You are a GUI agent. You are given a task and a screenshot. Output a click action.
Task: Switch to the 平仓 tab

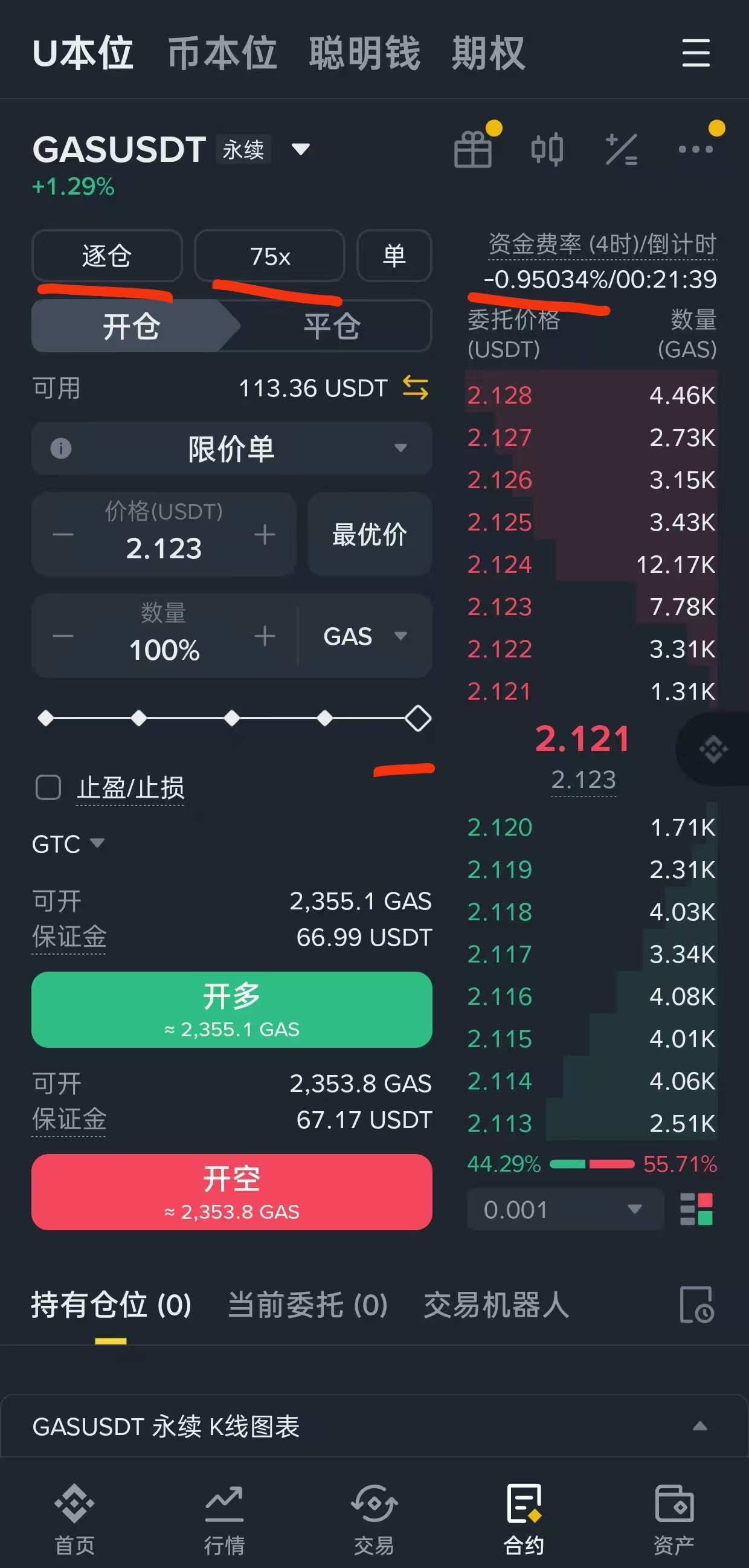point(332,326)
